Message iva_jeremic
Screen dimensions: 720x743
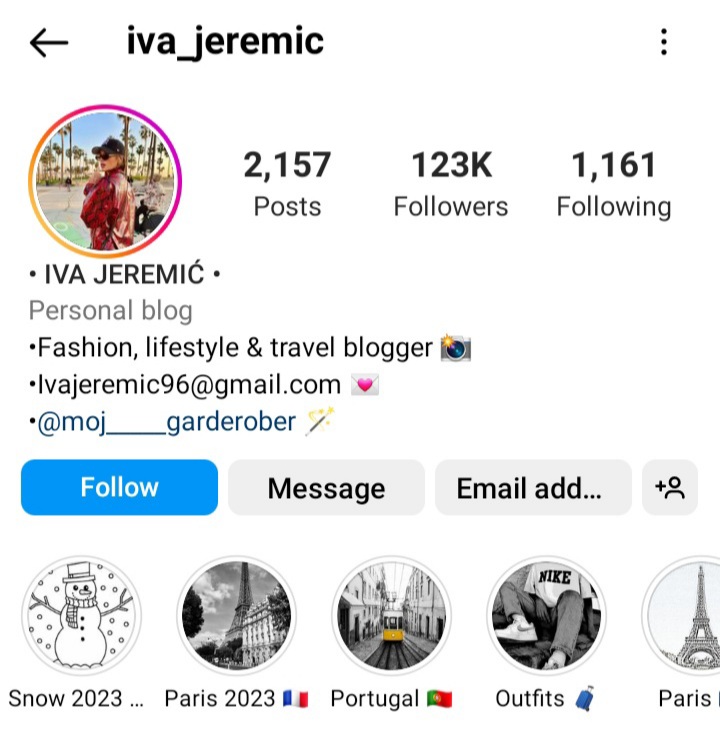(326, 487)
